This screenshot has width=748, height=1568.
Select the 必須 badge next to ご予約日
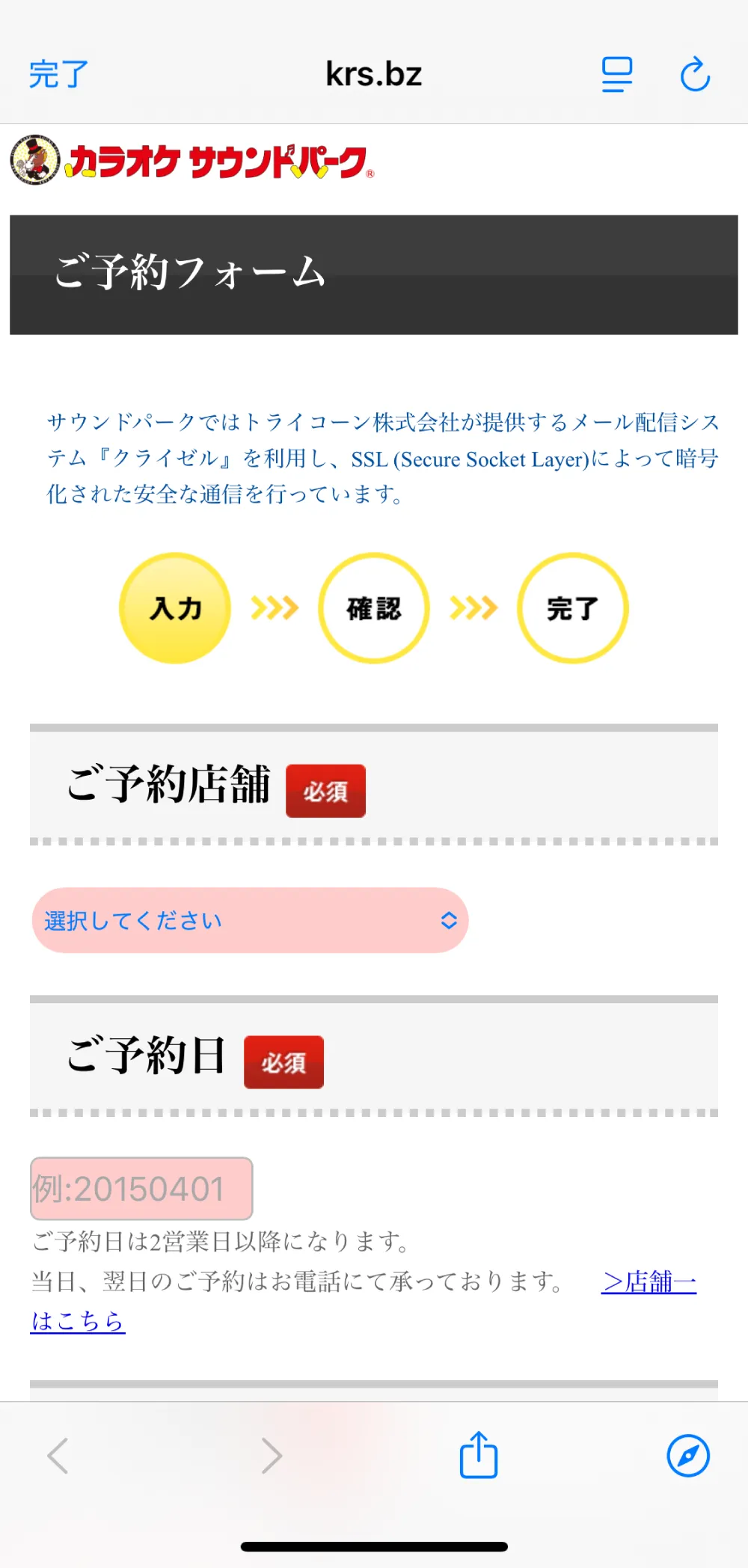coord(283,1062)
